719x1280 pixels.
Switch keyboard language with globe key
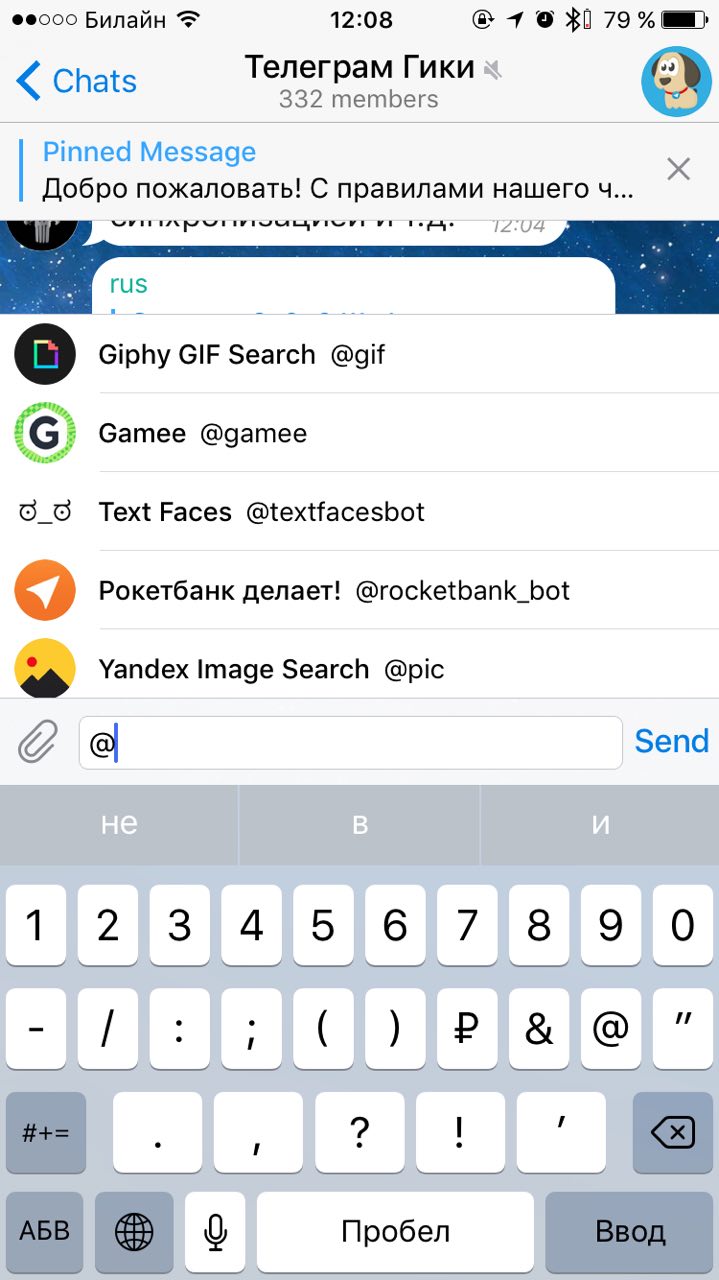pyautogui.click(x=134, y=1232)
